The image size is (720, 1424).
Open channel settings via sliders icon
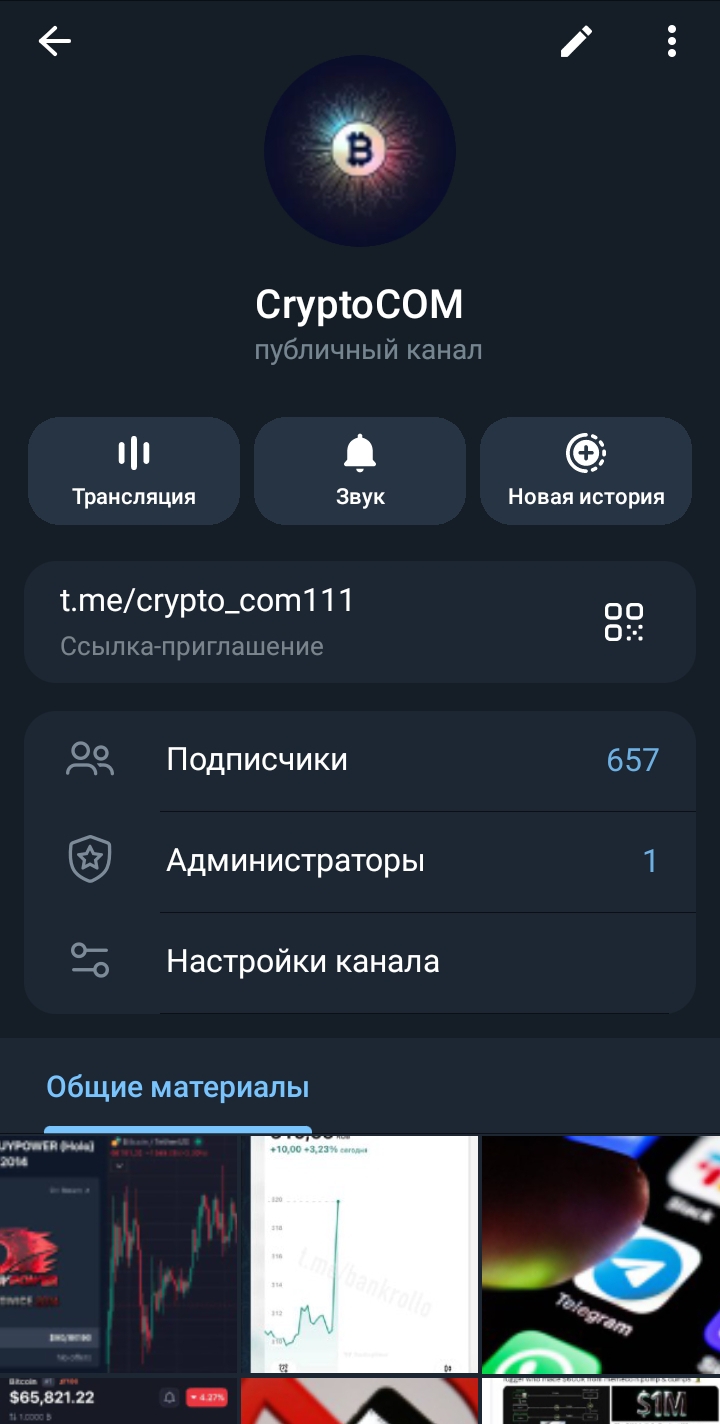click(x=90, y=961)
